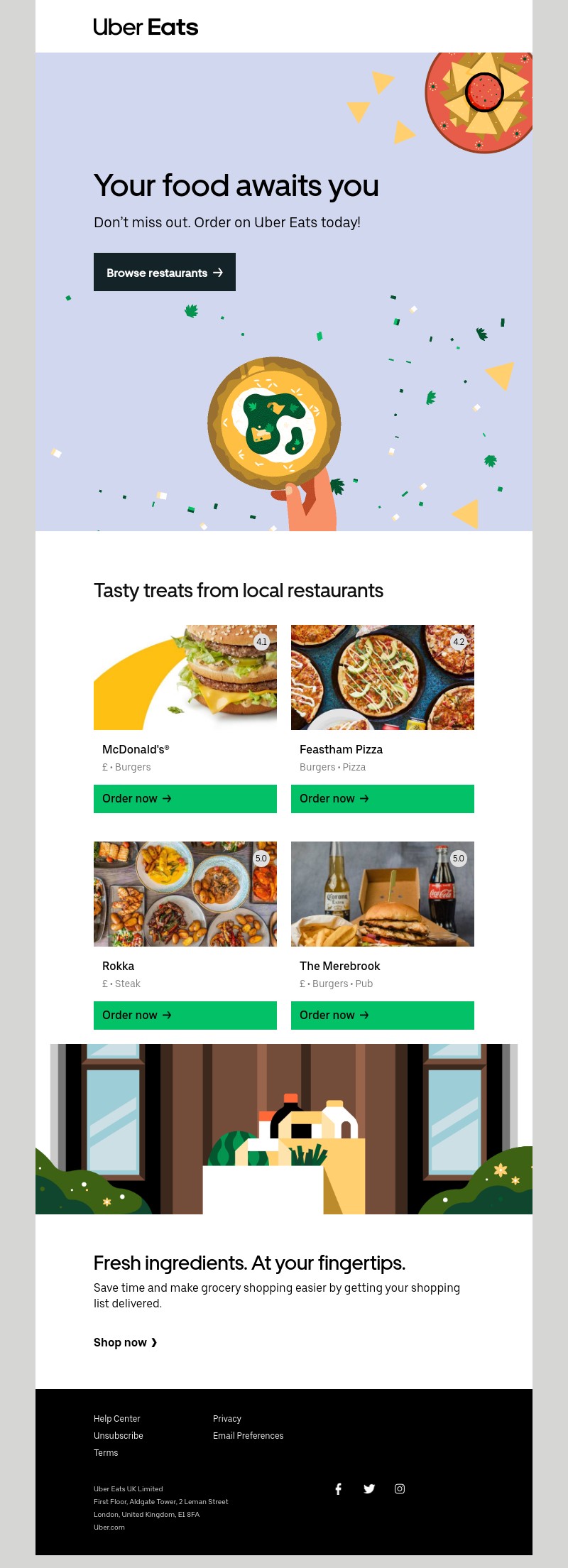
Task: Open the Terms link
Action: click(x=106, y=1452)
